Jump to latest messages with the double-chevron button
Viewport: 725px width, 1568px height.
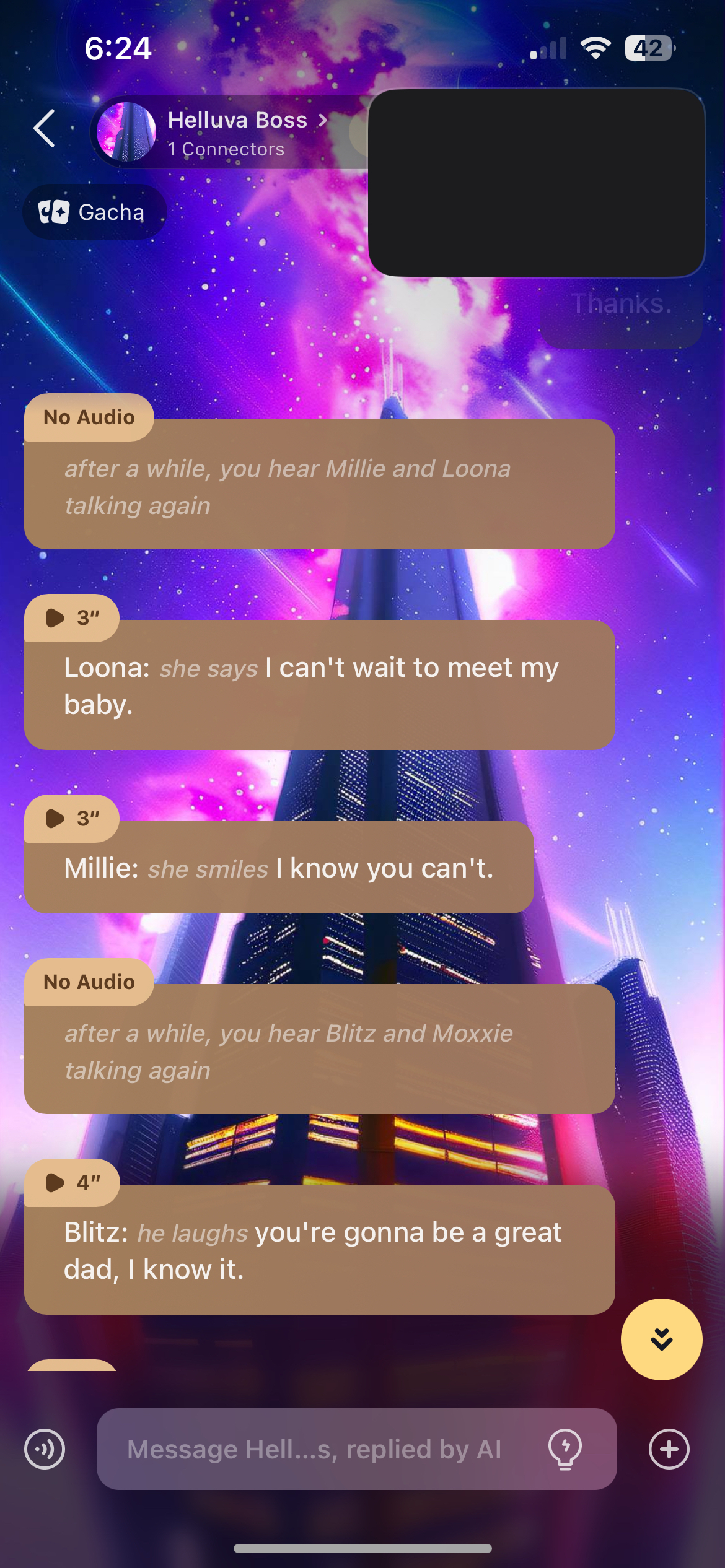[x=661, y=1339]
